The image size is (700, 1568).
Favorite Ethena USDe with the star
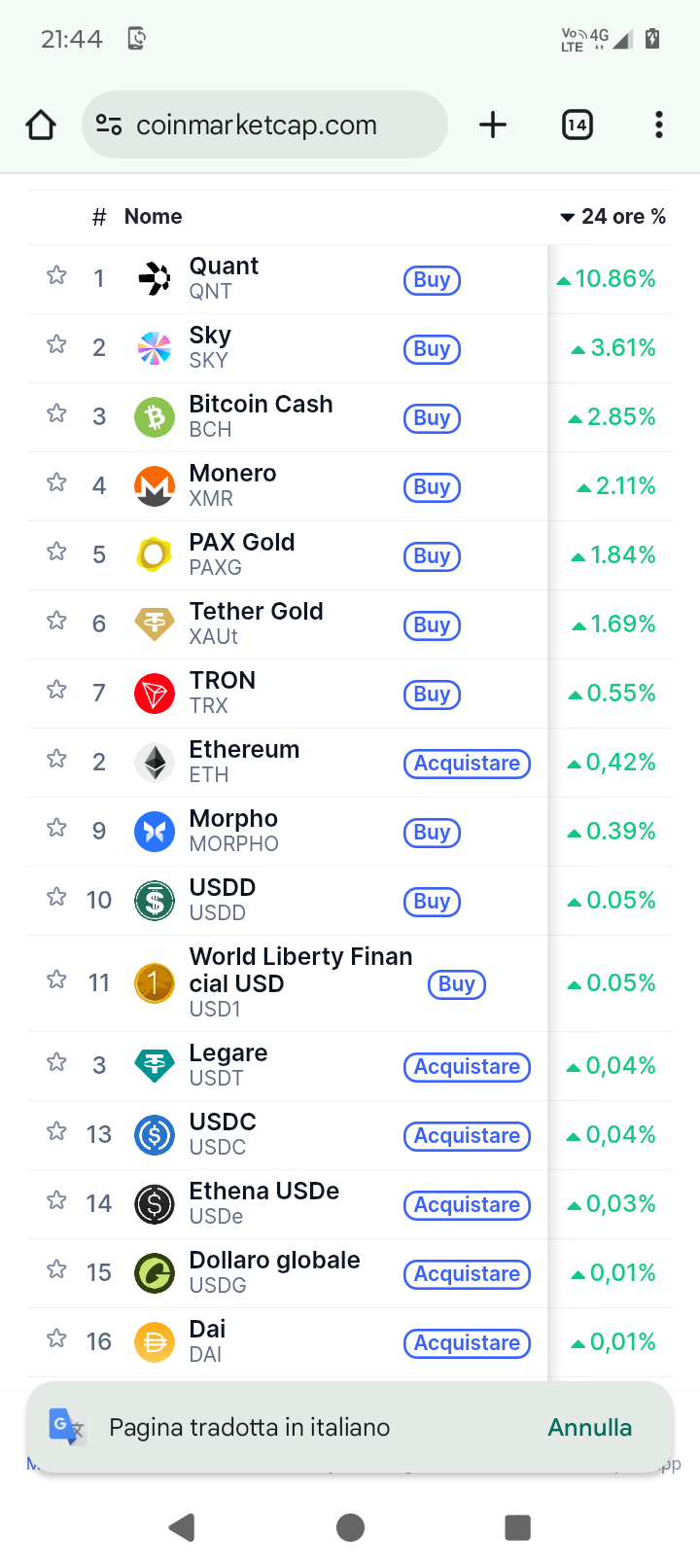(x=56, y=1200)
